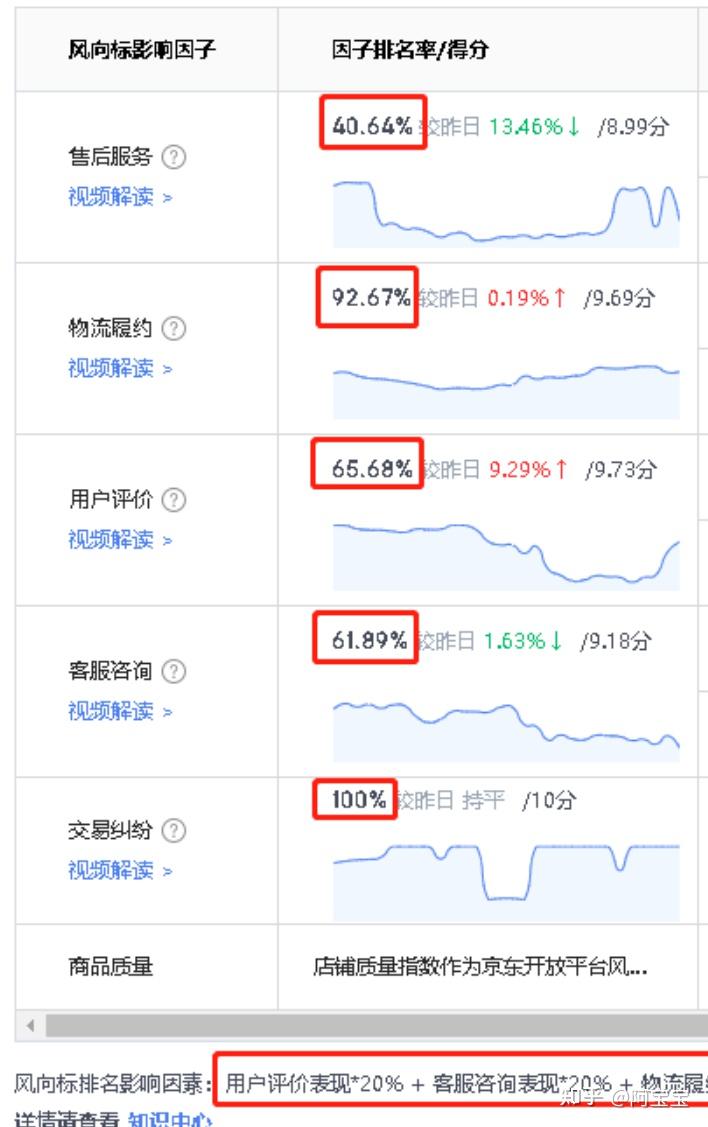This screenshot has height=1127, width=708.
Task: Tap the help icon beside 物流履约
Action: point(175,328)
